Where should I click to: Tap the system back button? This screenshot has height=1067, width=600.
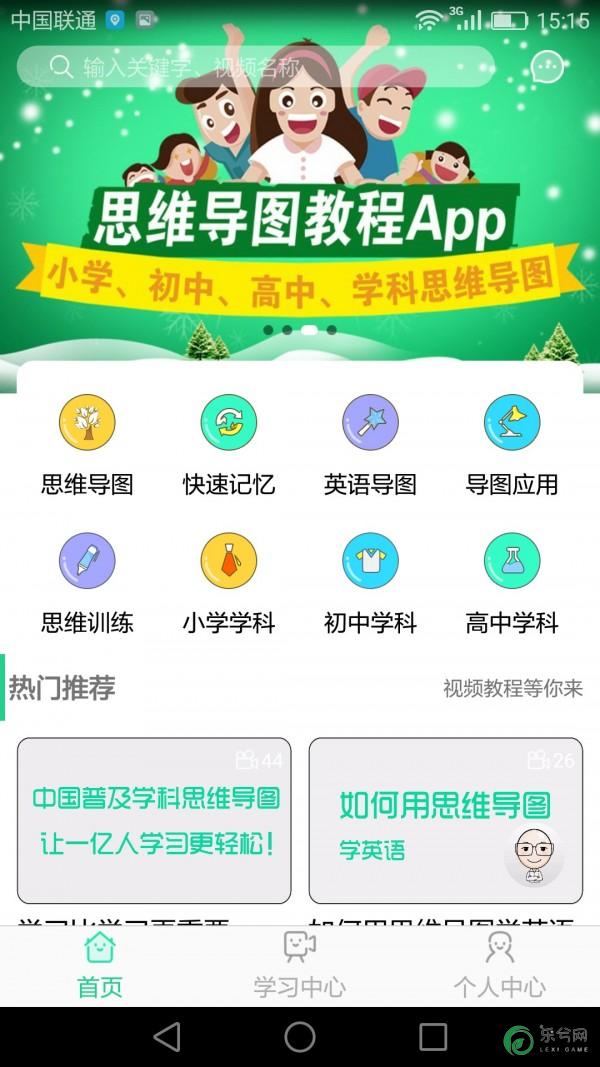(x=167, y=1037)
